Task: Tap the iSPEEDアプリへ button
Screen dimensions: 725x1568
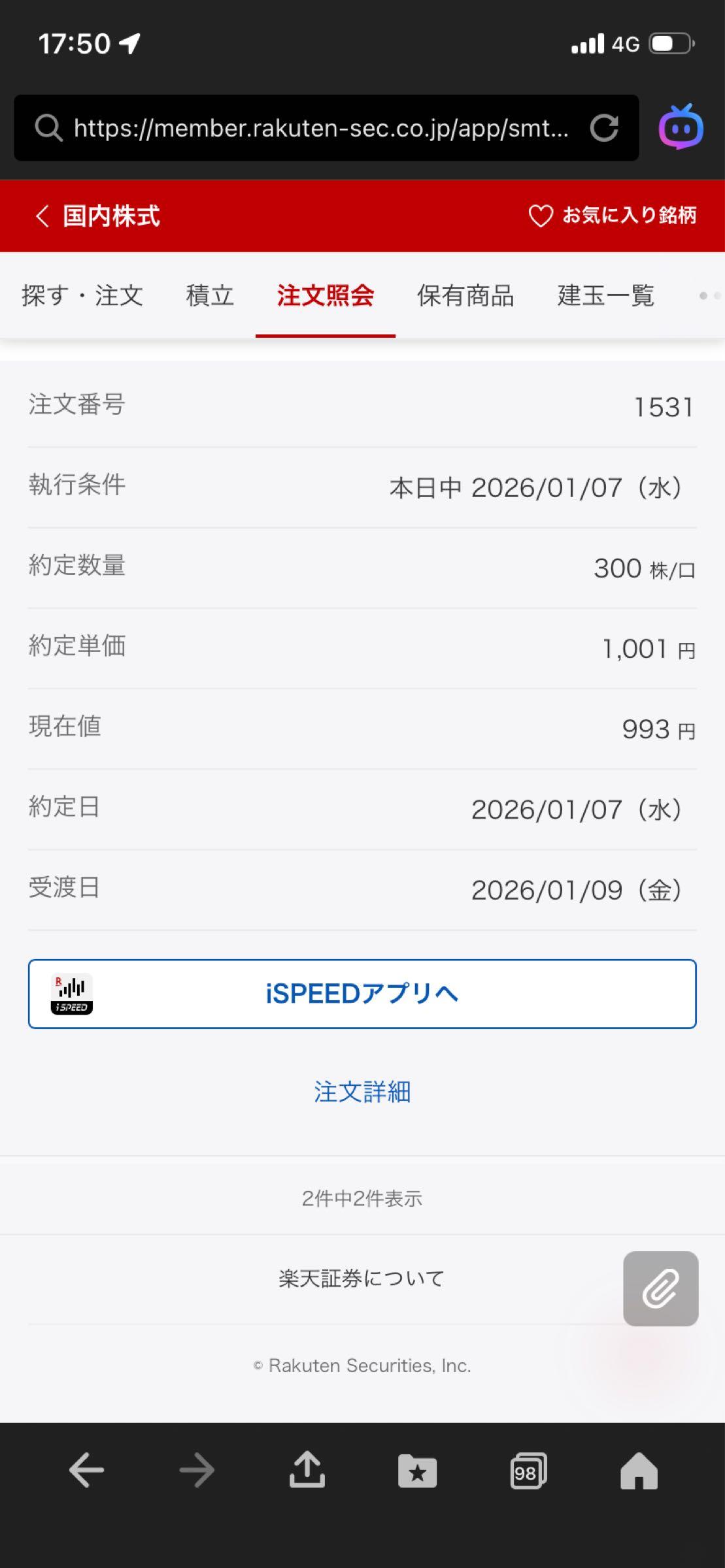Action: pyautogui.click(x=362, y=993)
